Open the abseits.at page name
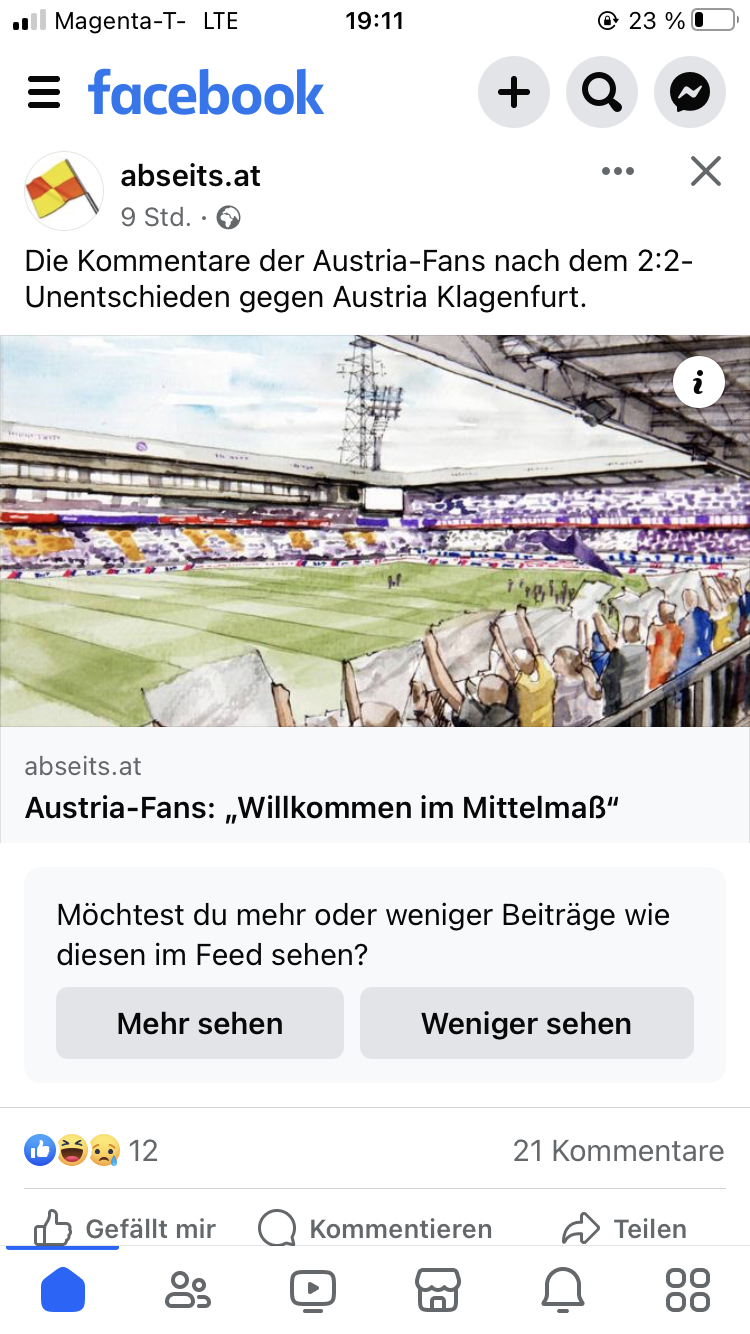This screenshot has height=1334, width=750. 191,176
